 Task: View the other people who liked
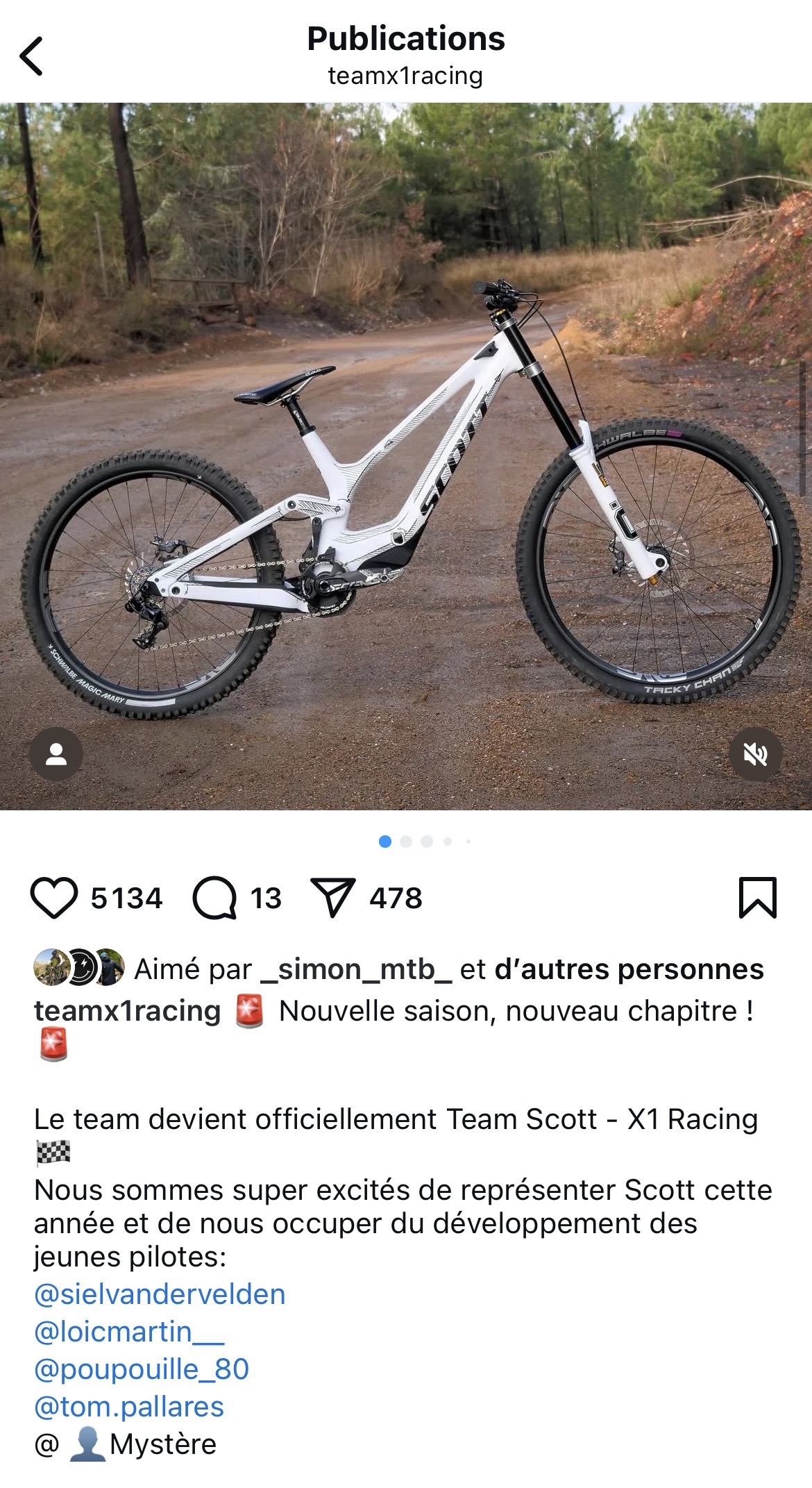pos(629,969)
